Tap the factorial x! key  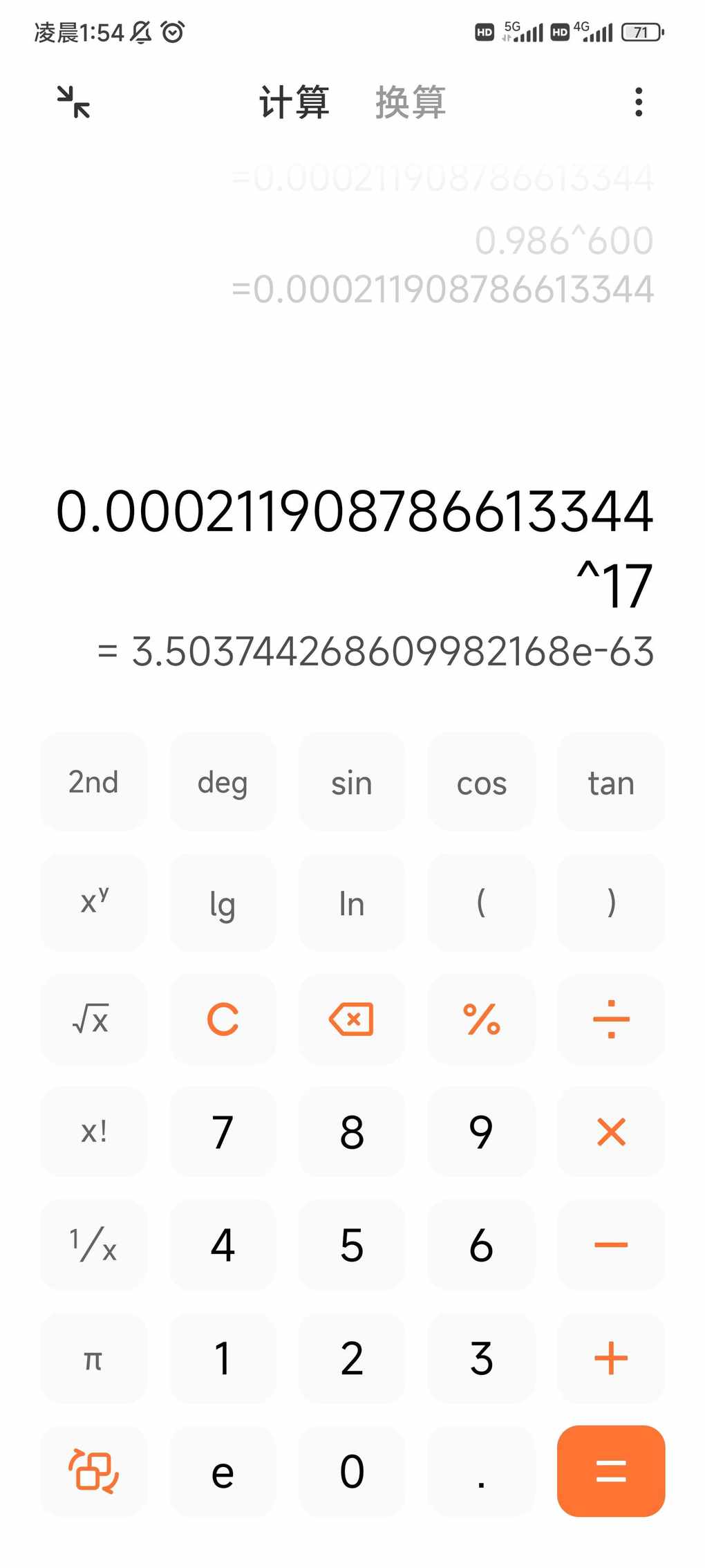[93, 1132]
